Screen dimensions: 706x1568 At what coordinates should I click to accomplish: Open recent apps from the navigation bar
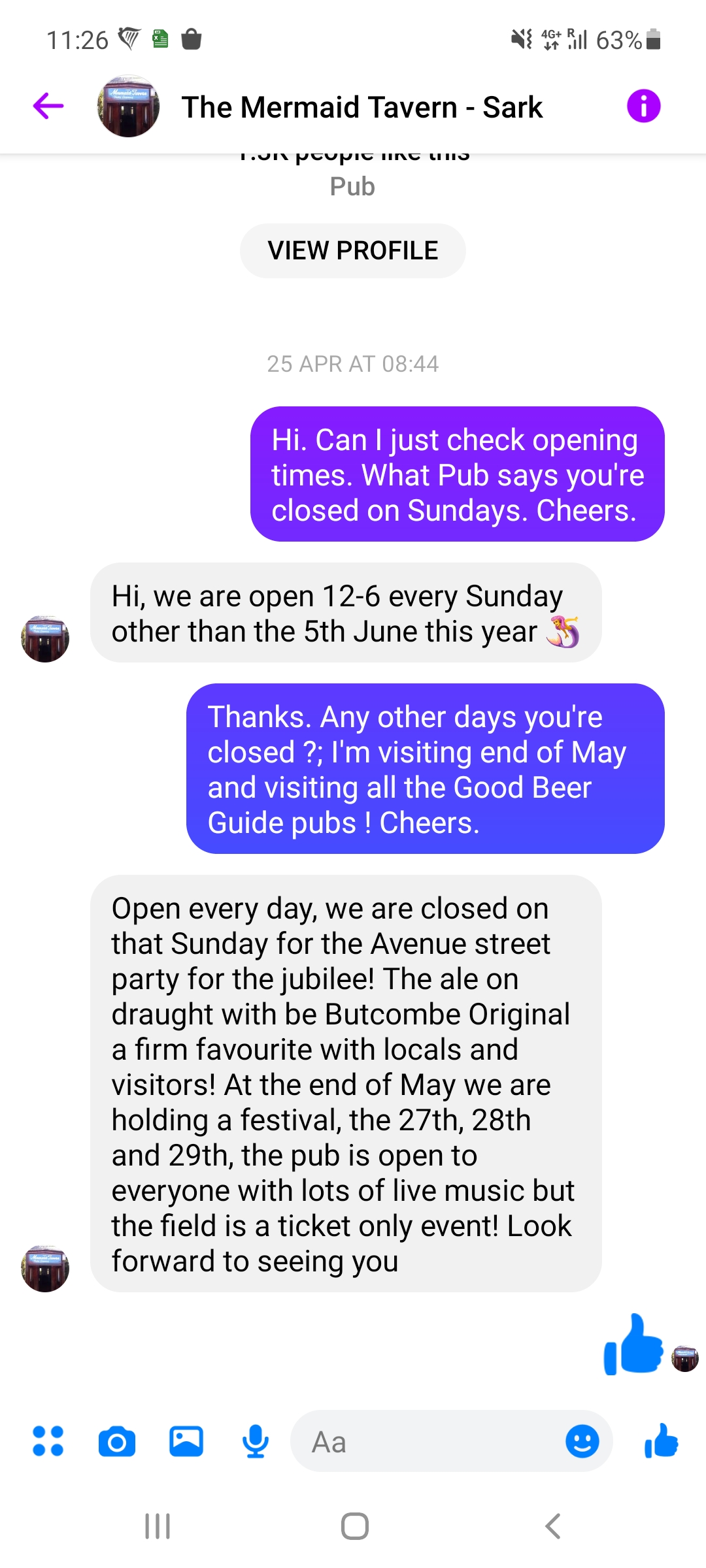click(x=158, y=1526)
